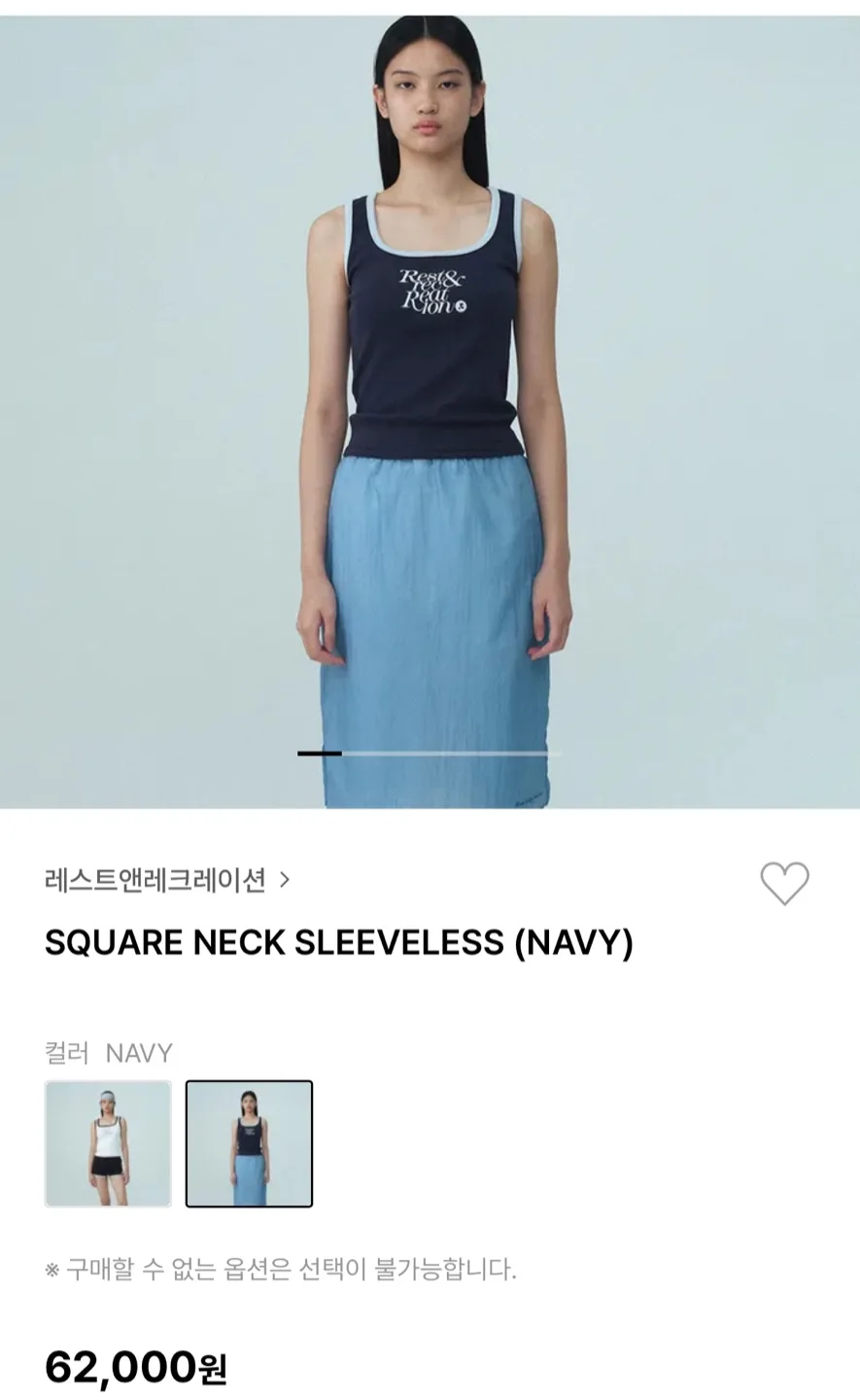The width and height of the screenshot is (860, 1400).
Task: Click the chevron next to the brand name
Action: tap(286, 878)
